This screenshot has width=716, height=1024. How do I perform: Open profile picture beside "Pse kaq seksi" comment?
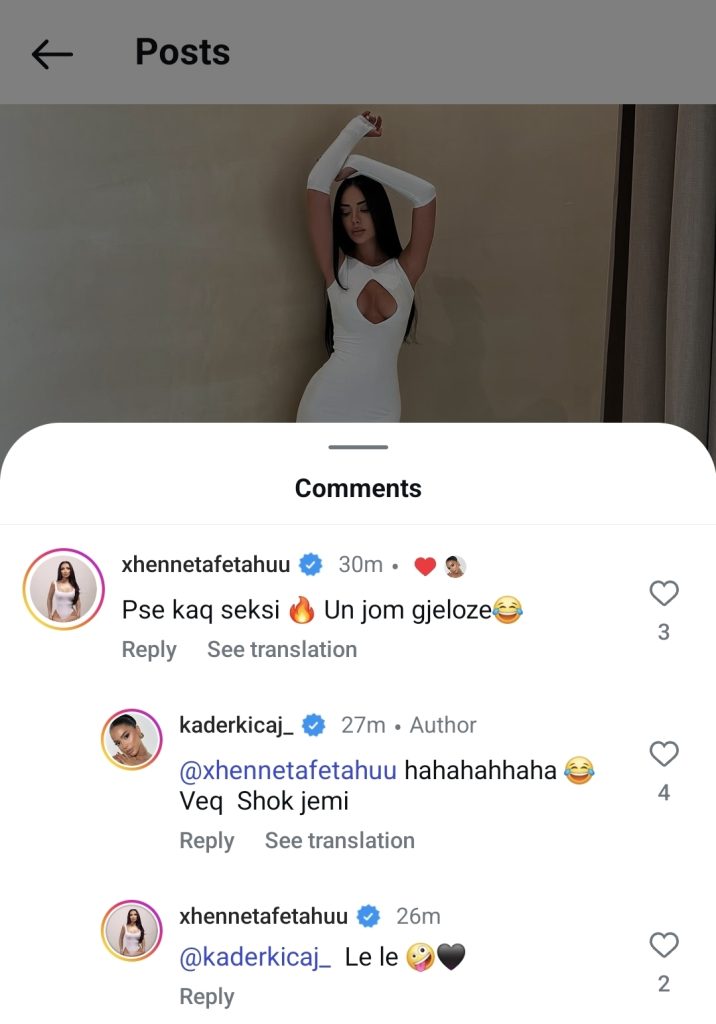(x=64, y=589)
